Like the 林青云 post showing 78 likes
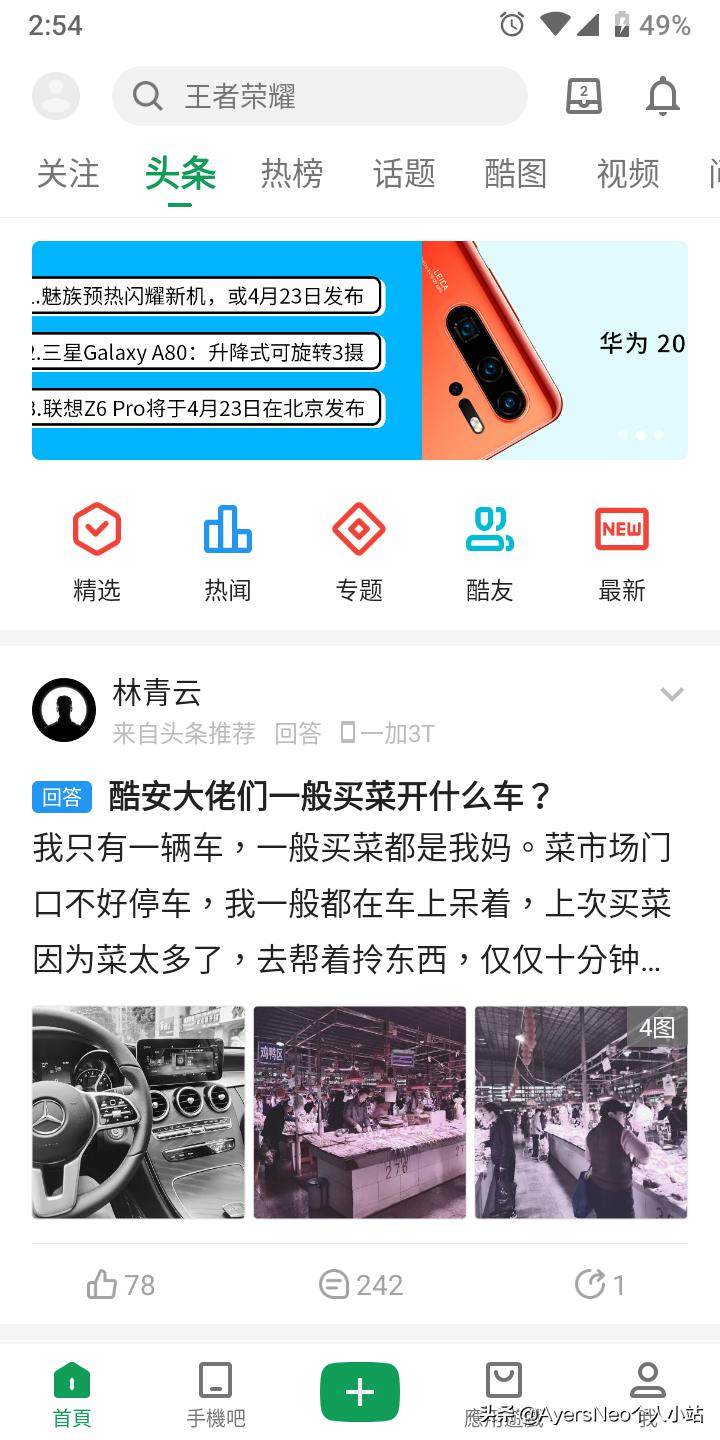This screenshot has height=1440, width=720. [x=120, y=1284]
